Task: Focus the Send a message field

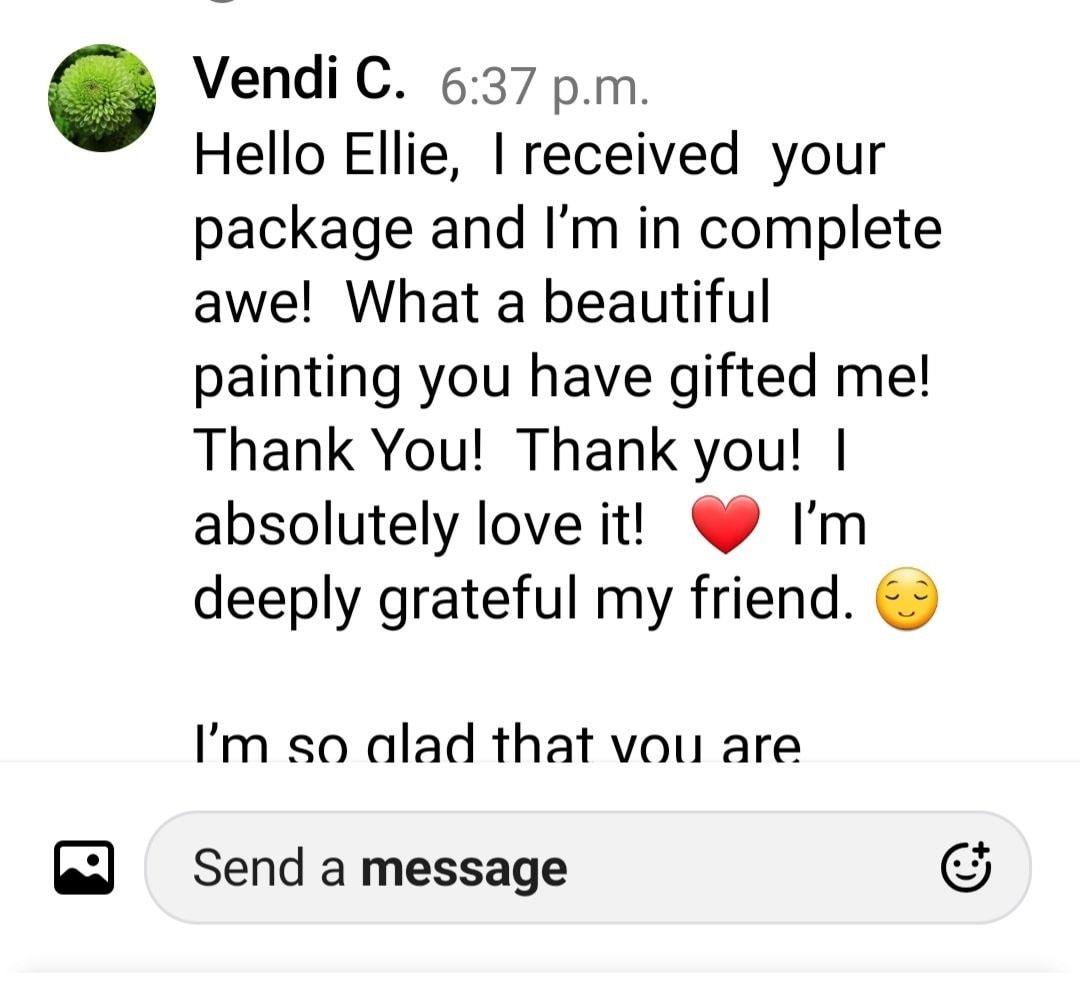Action: (540, 867)
